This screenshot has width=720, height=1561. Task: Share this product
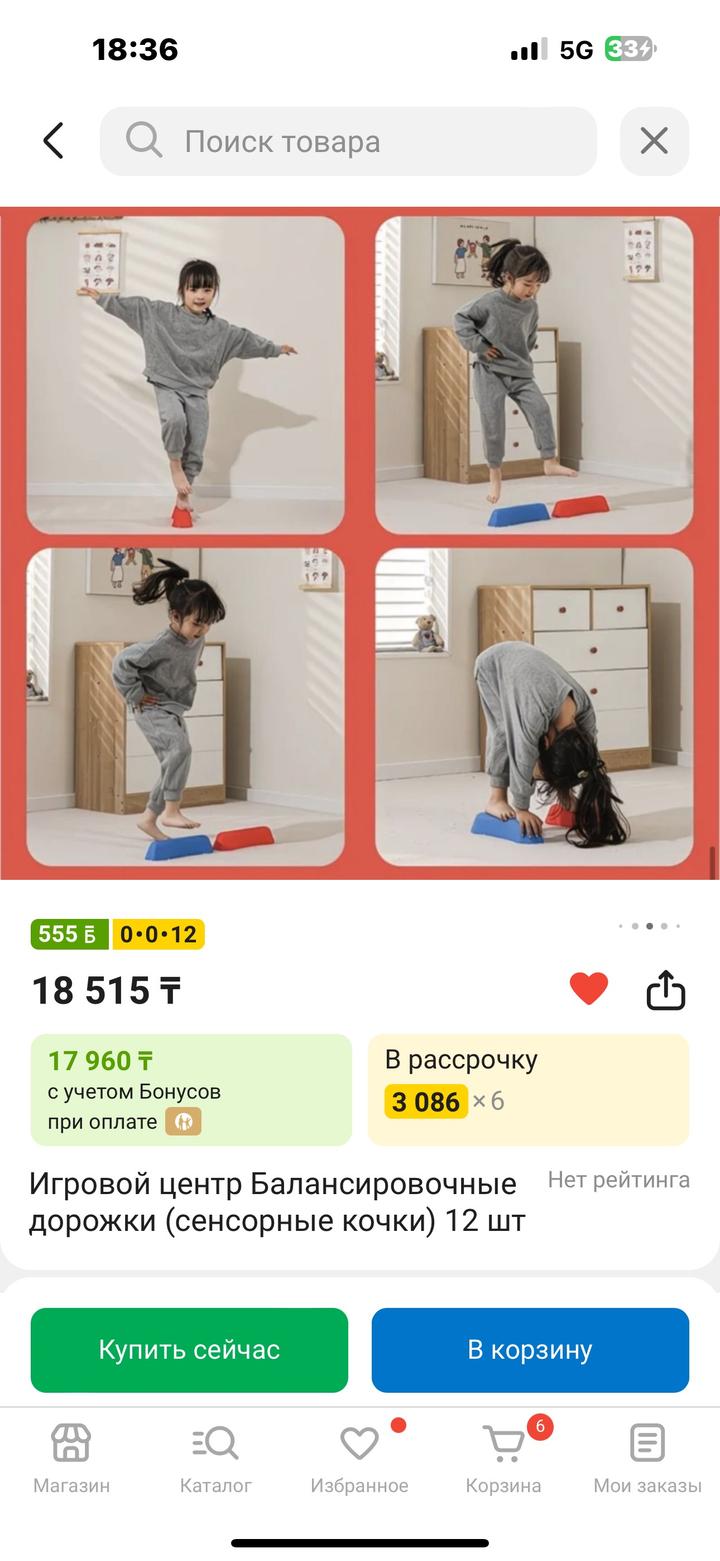pyautogui.click(x=666, y=990)
